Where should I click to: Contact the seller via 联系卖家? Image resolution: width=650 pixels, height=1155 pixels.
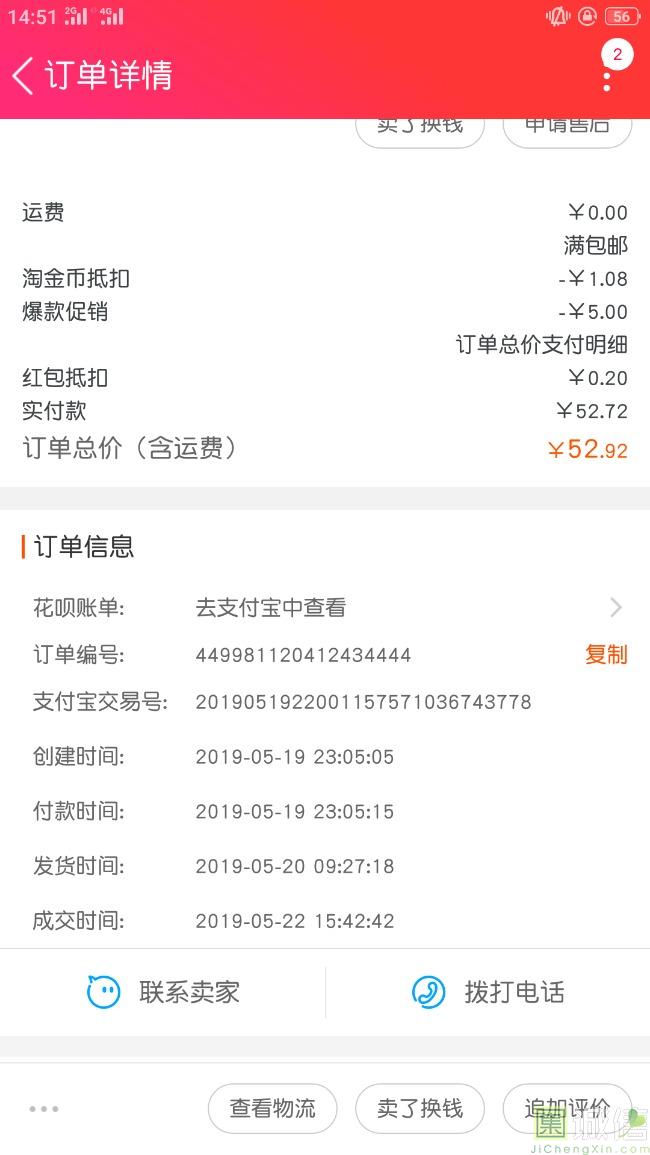(163, 991)
